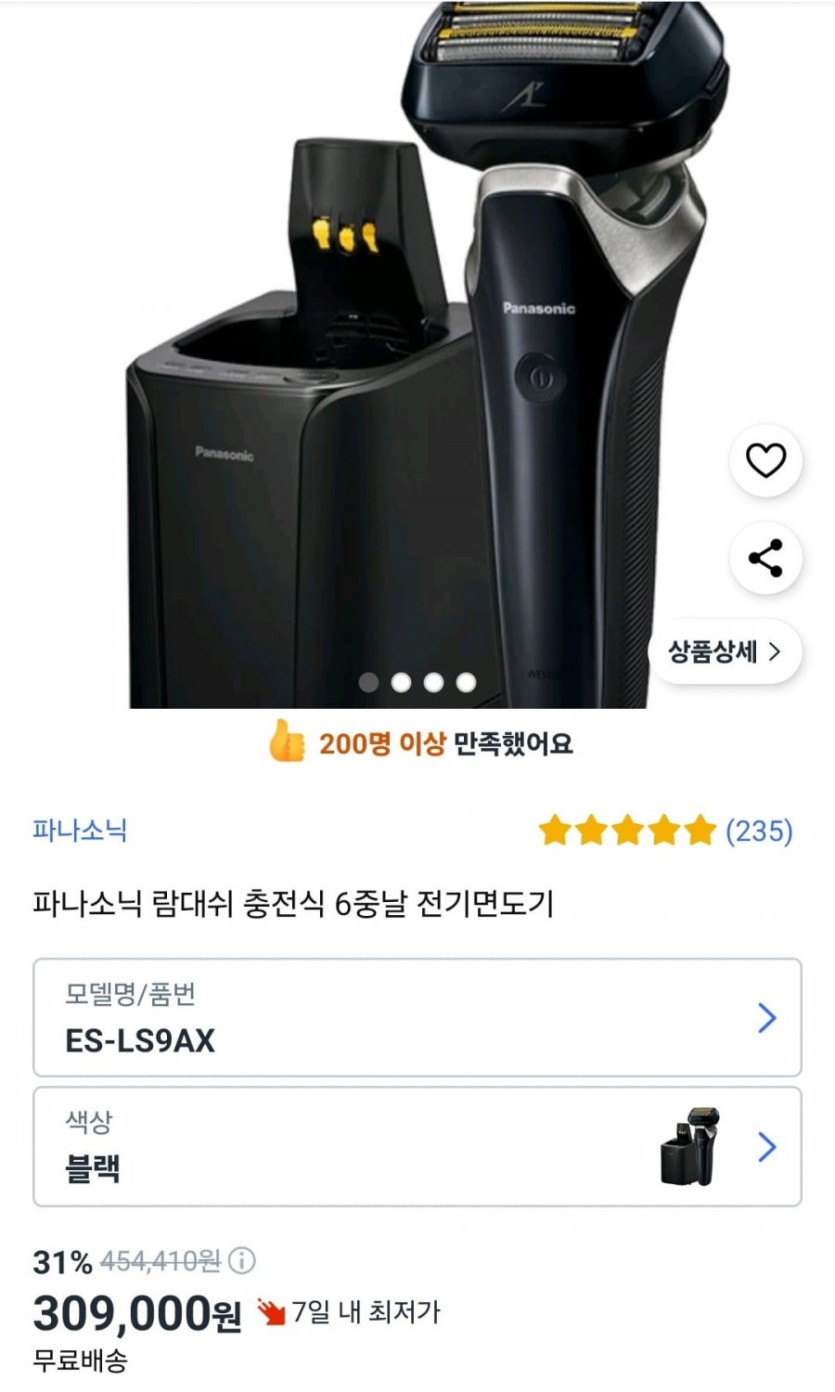The height and width of the screenshot is (1392, 835).
Task: Jump to the second product image dot
Action: tap(401, 682)
